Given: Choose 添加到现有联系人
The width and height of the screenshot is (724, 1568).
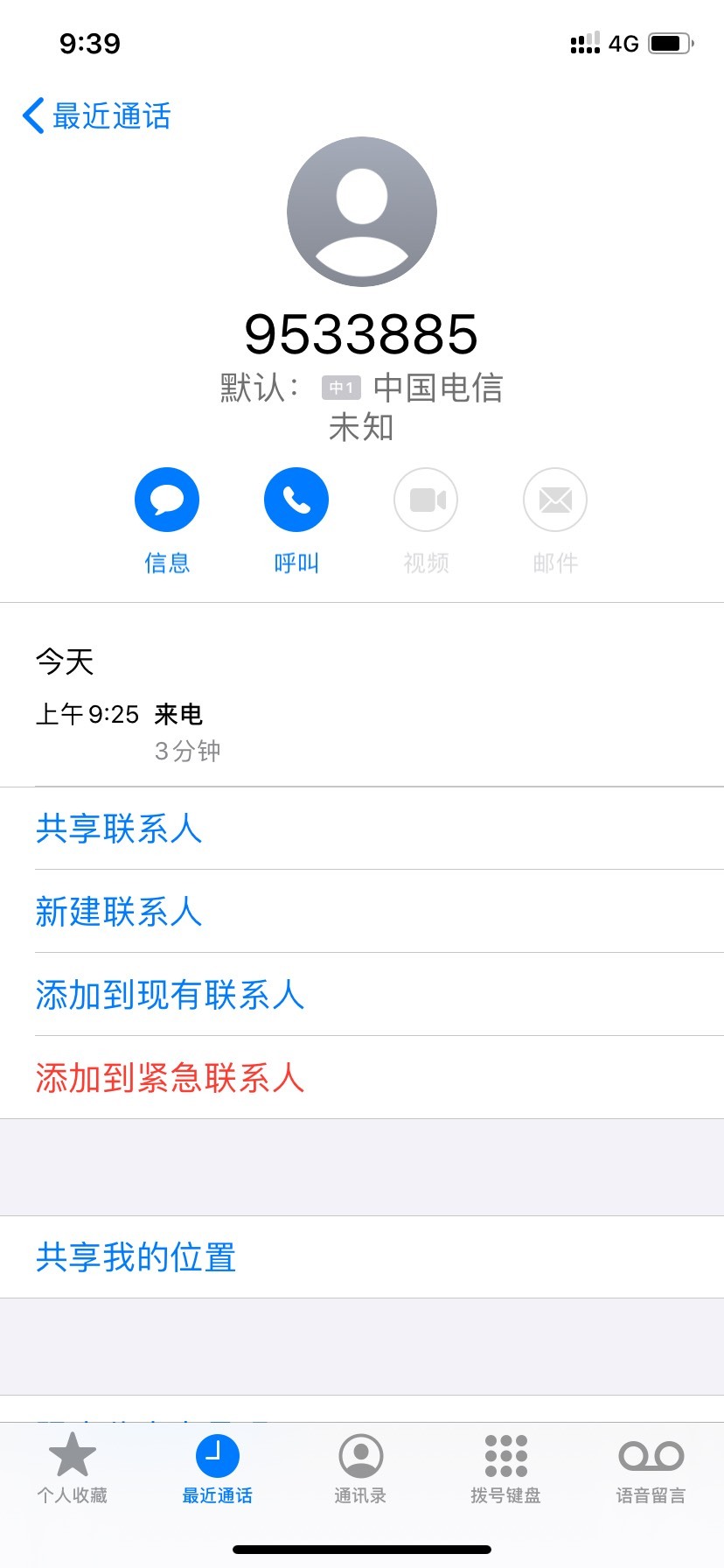Looking at the screenshot, I should coord(362,995).
